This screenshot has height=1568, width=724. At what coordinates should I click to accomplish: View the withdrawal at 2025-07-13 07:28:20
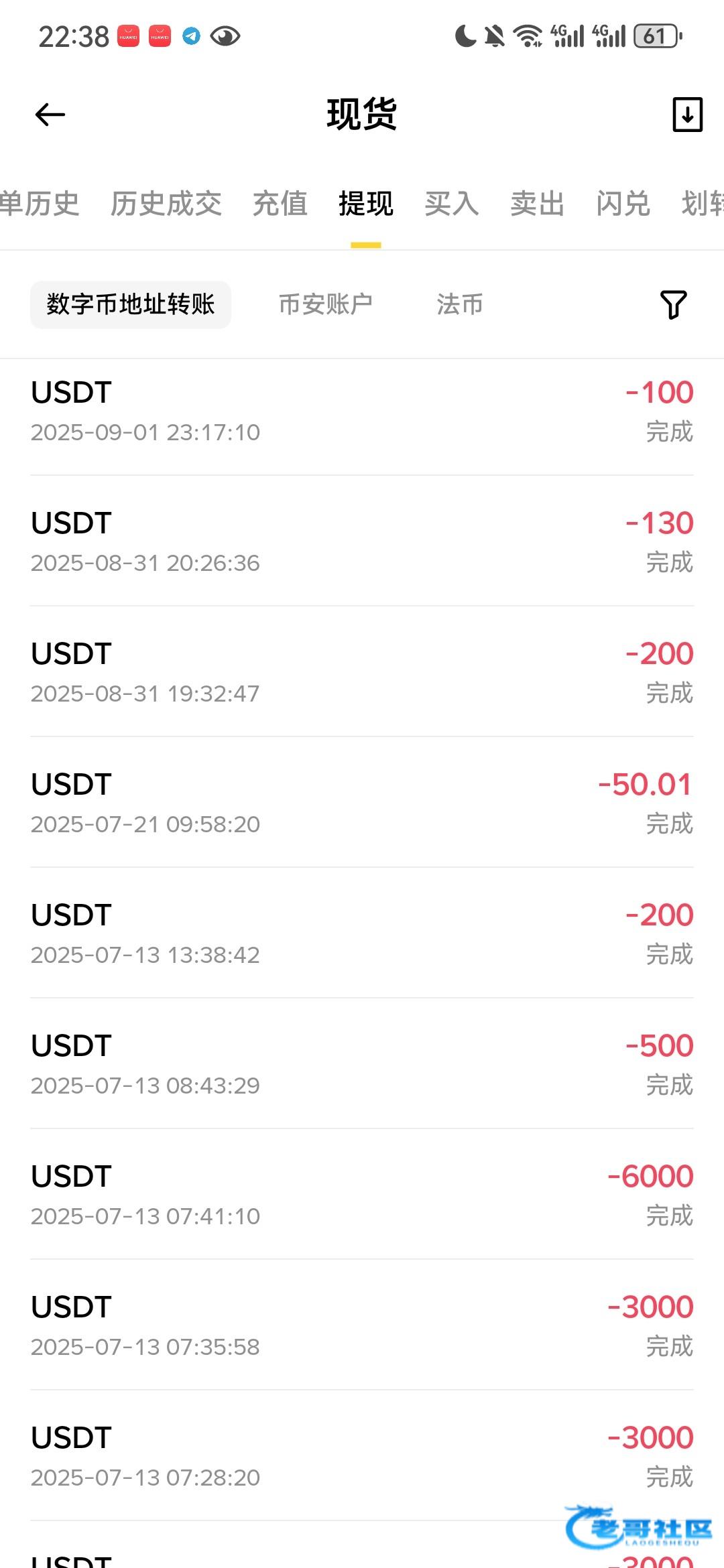(362, 1457)
